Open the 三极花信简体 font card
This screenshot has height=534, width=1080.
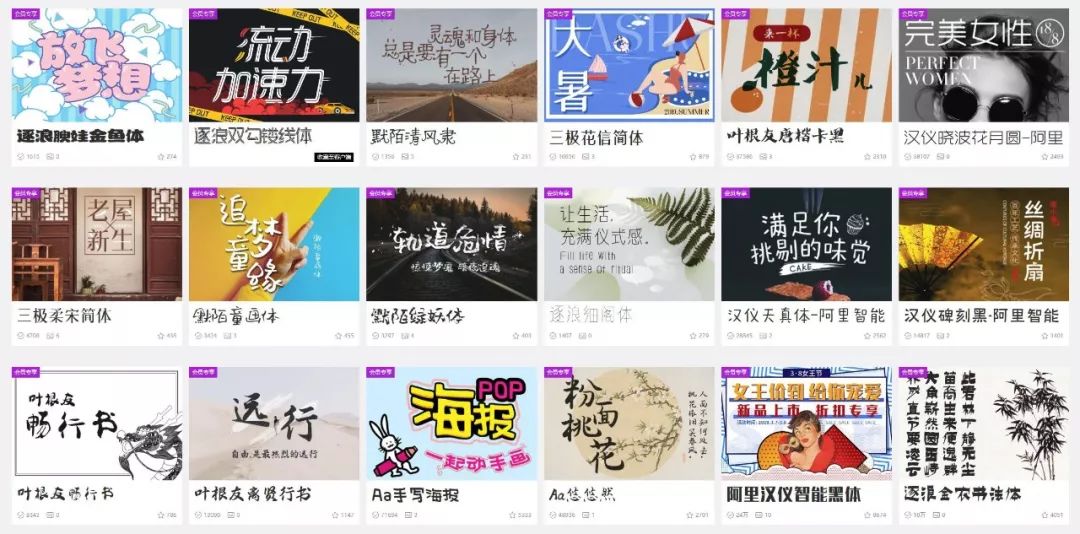(x=629, y=65)
